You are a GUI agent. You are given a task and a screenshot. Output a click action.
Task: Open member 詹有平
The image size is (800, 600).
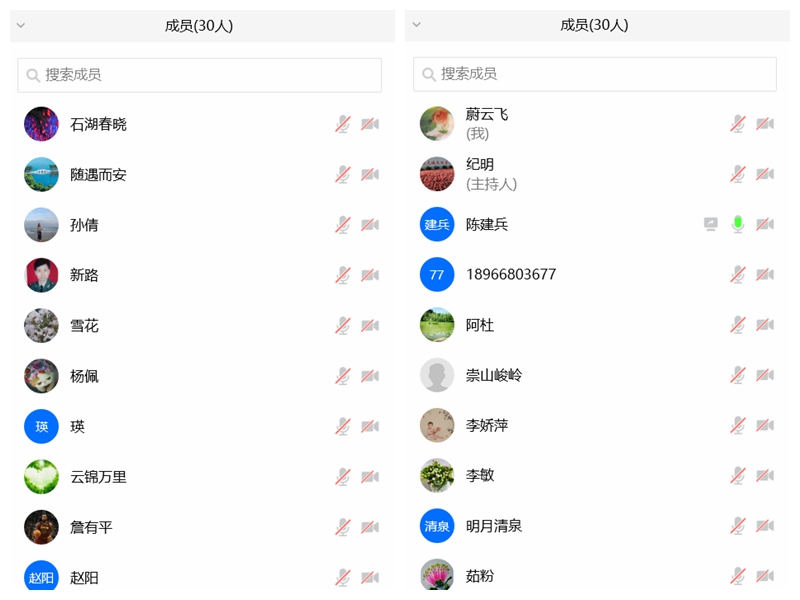(x=91, y=527)
